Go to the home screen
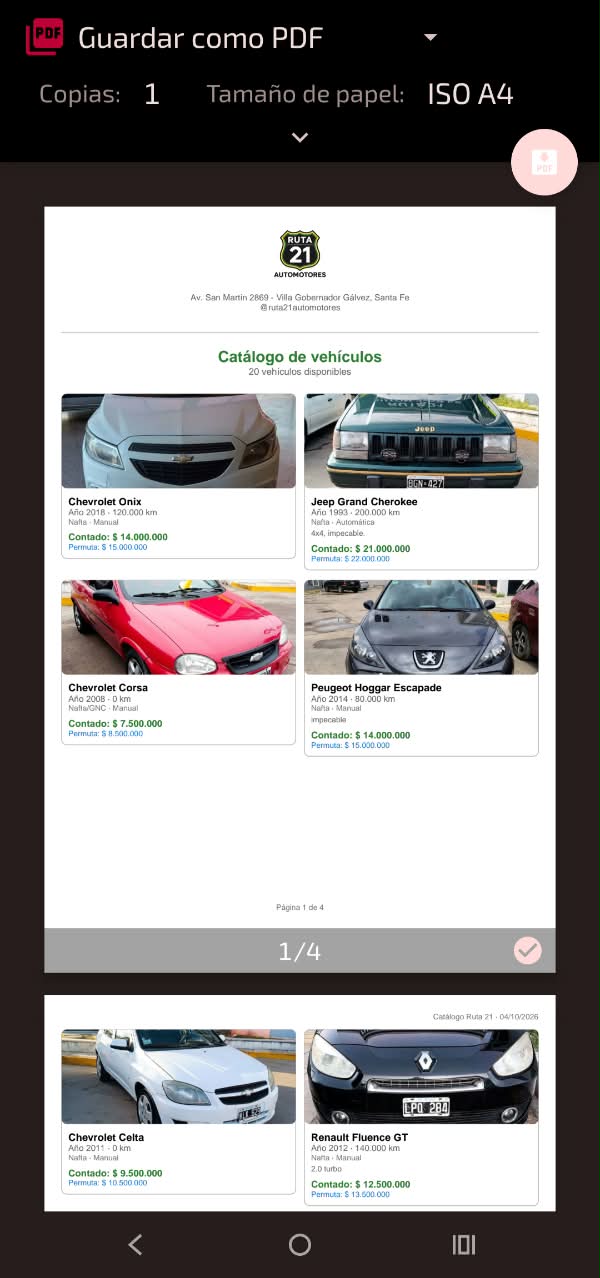The image size is (600, 1278). pyautogui.click(x=300, y=1244)
